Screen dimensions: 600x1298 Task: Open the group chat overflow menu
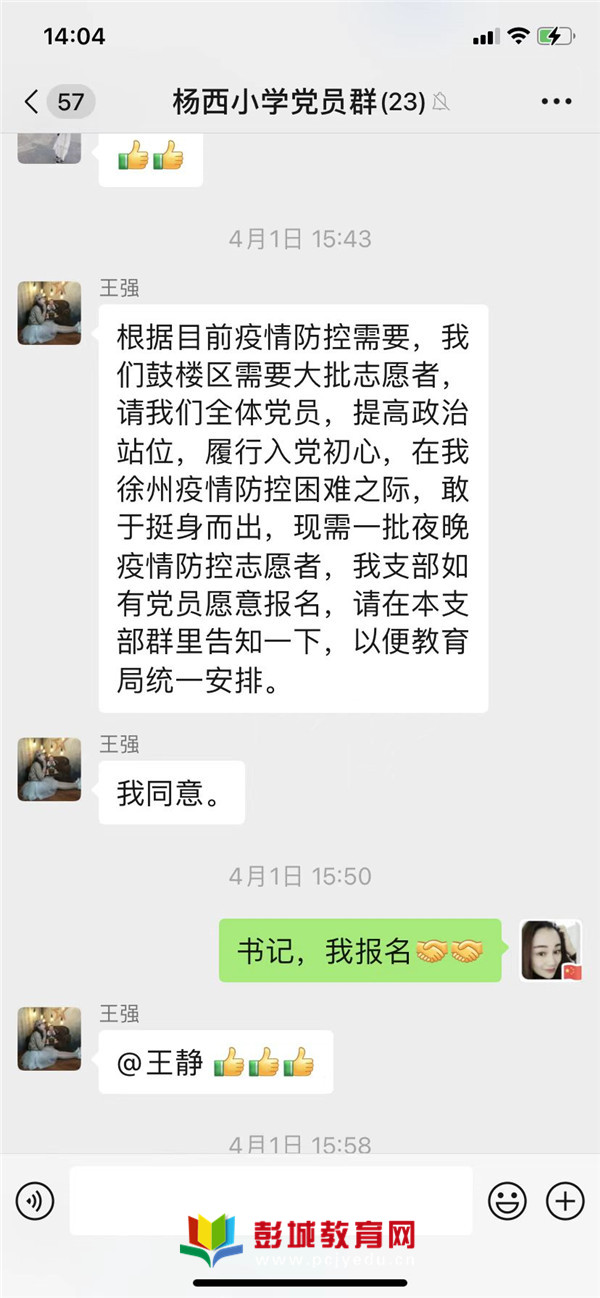(556, 101)
